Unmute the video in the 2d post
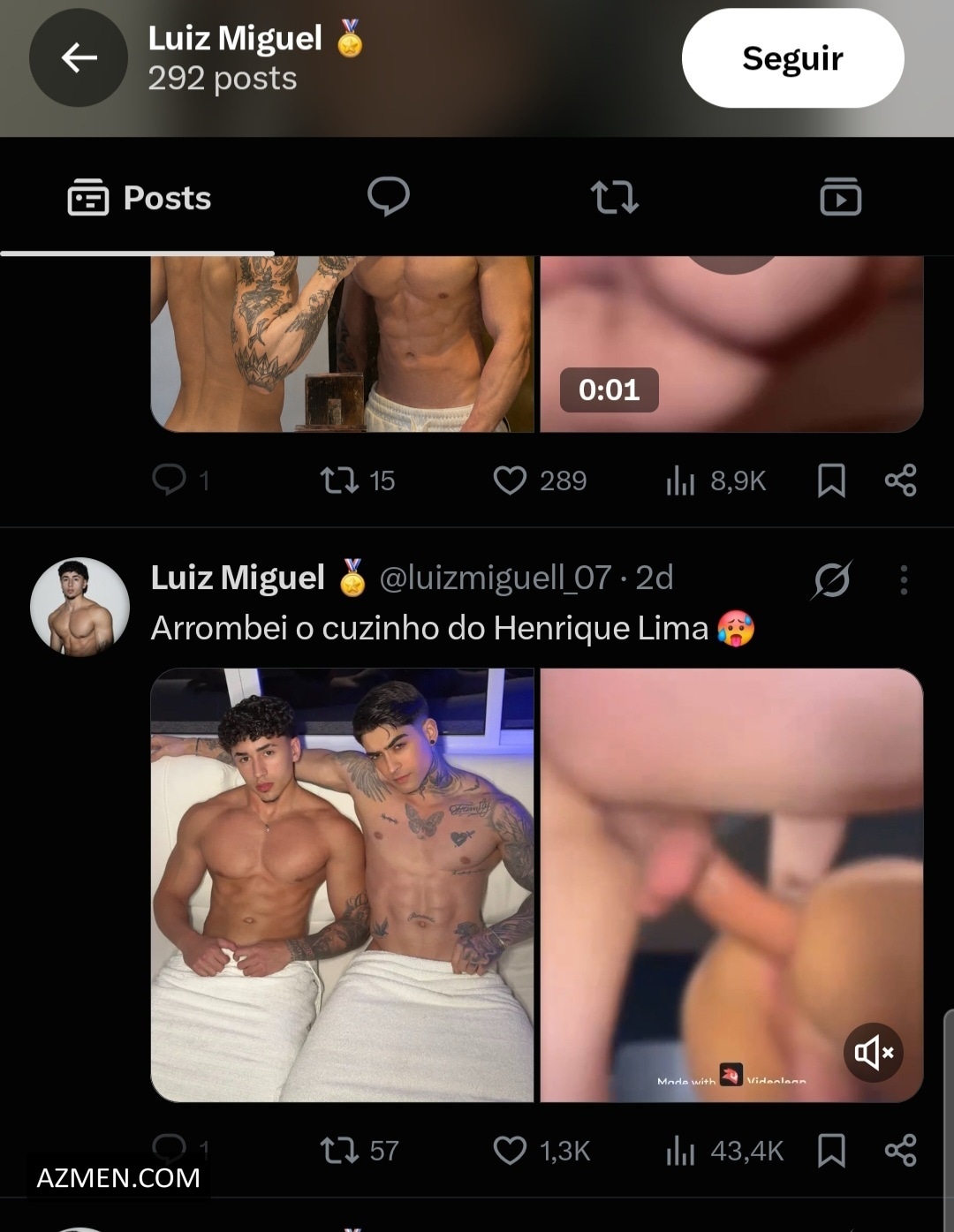Image resolution: width=954 pixels, height=1232 pixels. click(874, 1053)
